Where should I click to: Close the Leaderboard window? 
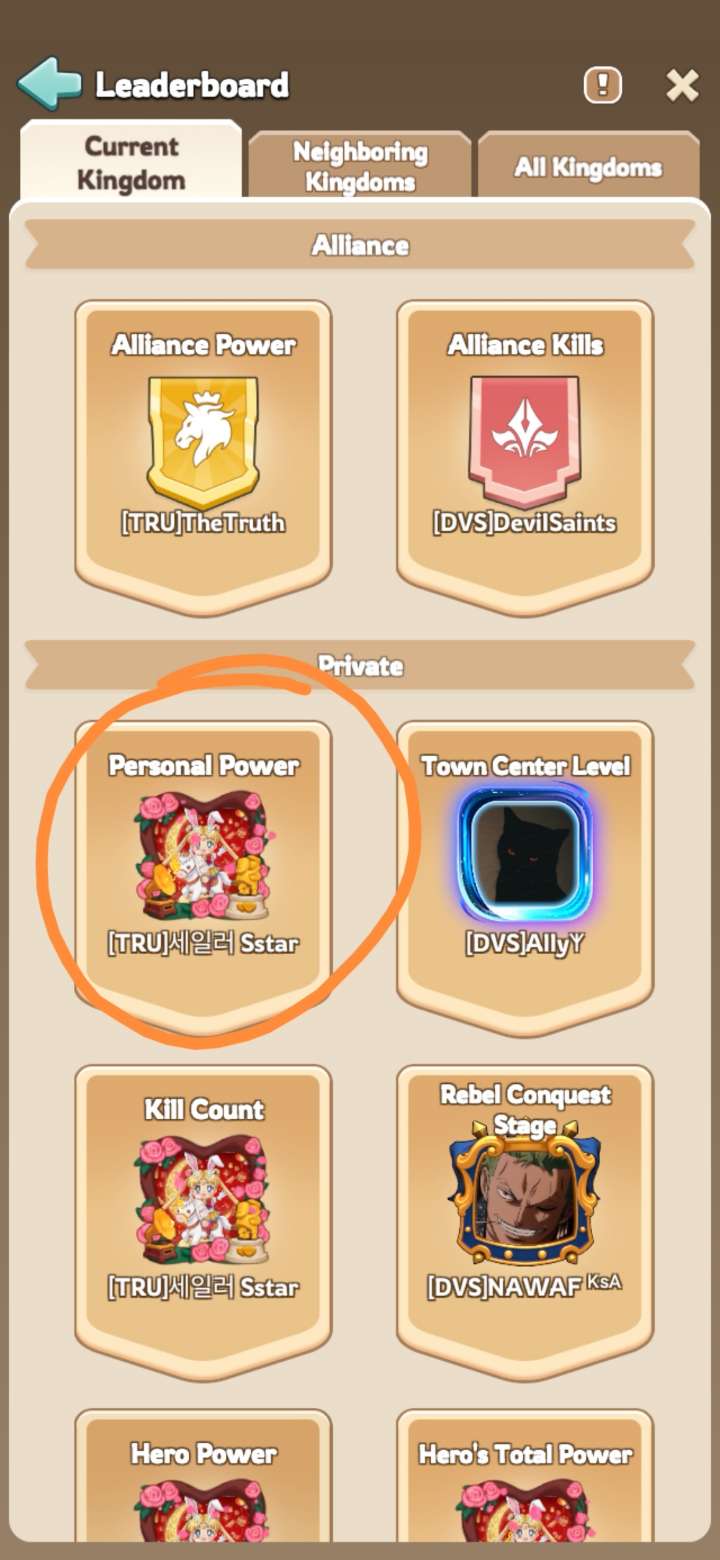(682, 86)
